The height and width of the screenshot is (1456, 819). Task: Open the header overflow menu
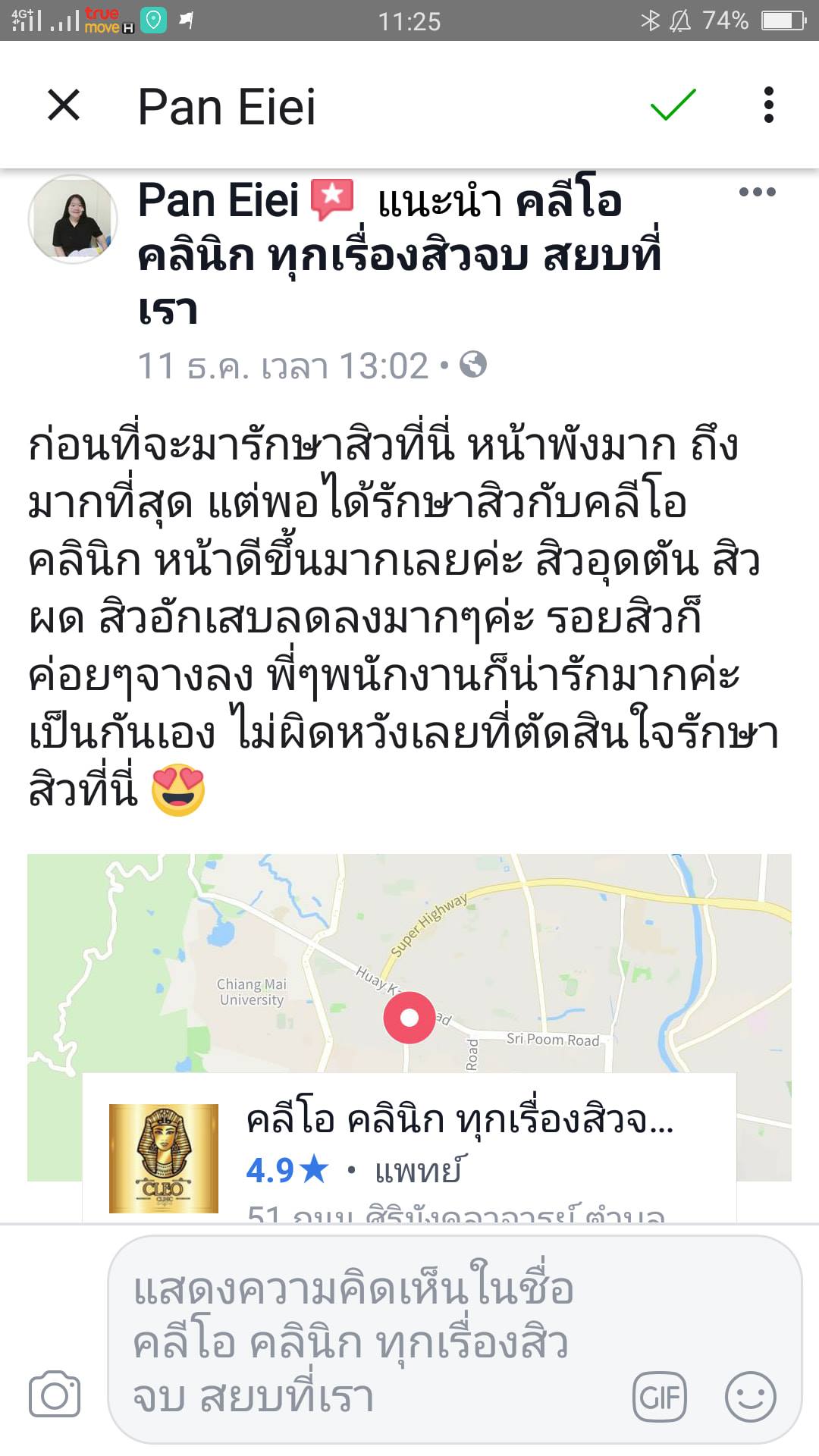click(770, 106)
